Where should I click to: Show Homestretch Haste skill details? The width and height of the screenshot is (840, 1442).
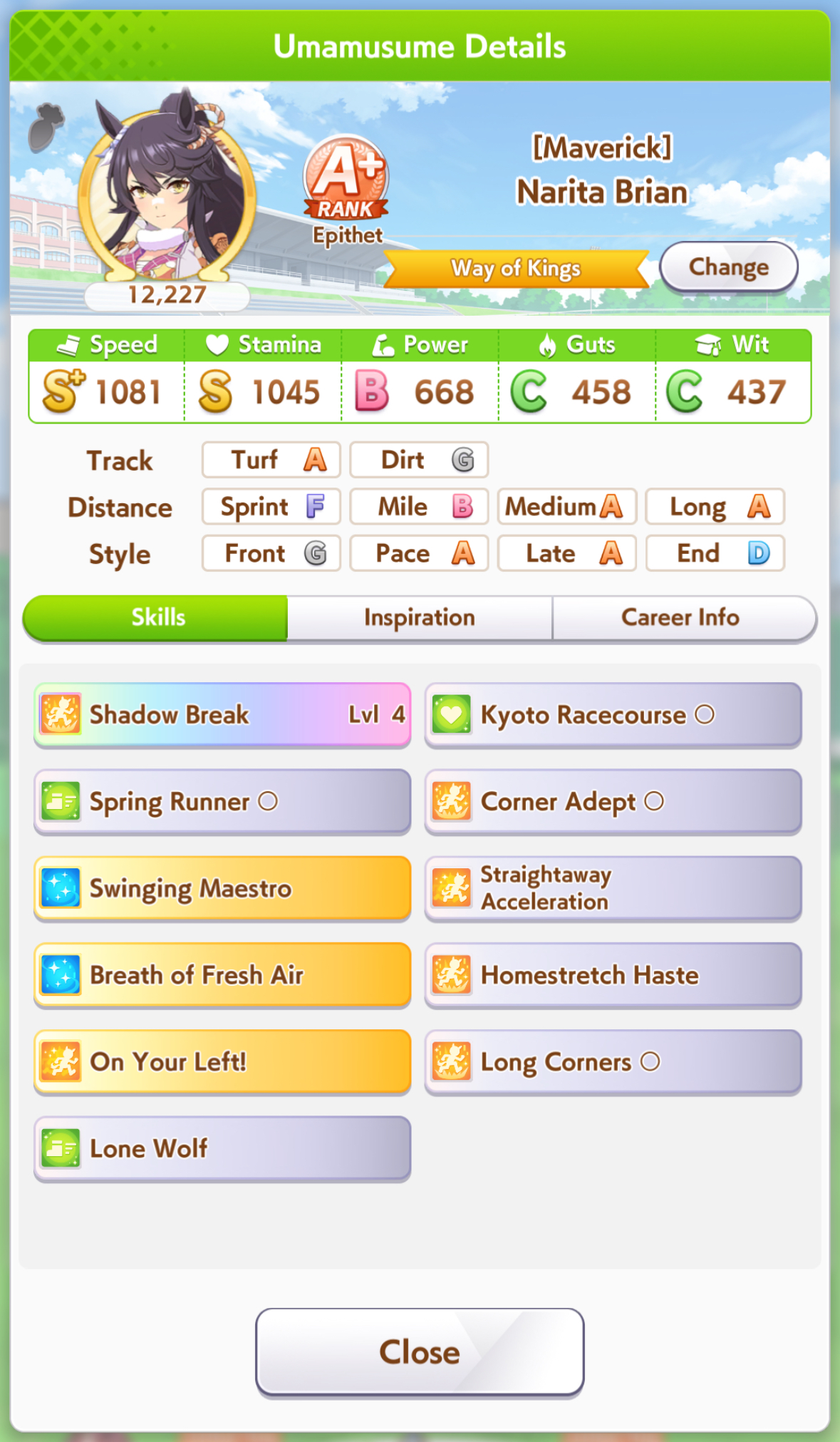pyautogui.click(x=613, y=975)
